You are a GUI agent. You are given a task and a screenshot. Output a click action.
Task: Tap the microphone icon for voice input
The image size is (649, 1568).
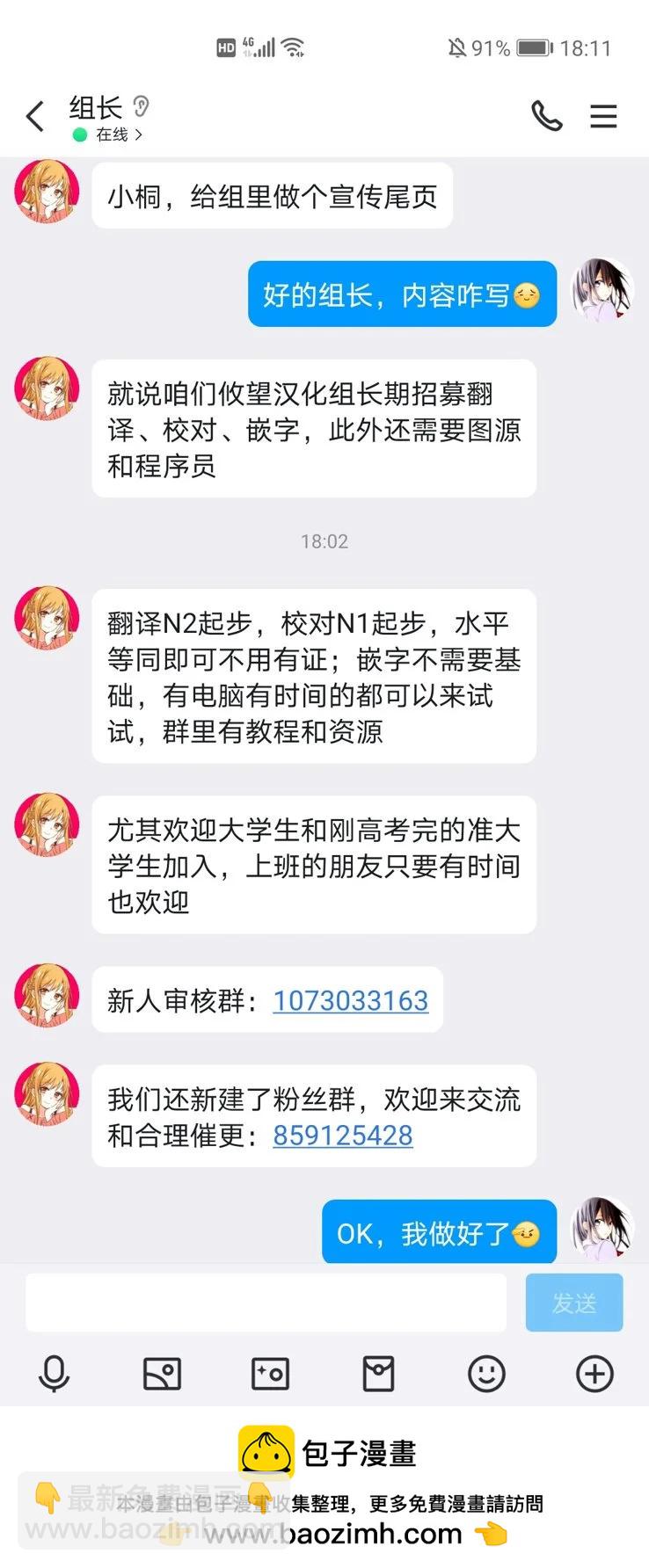(x=55, y=1373)
